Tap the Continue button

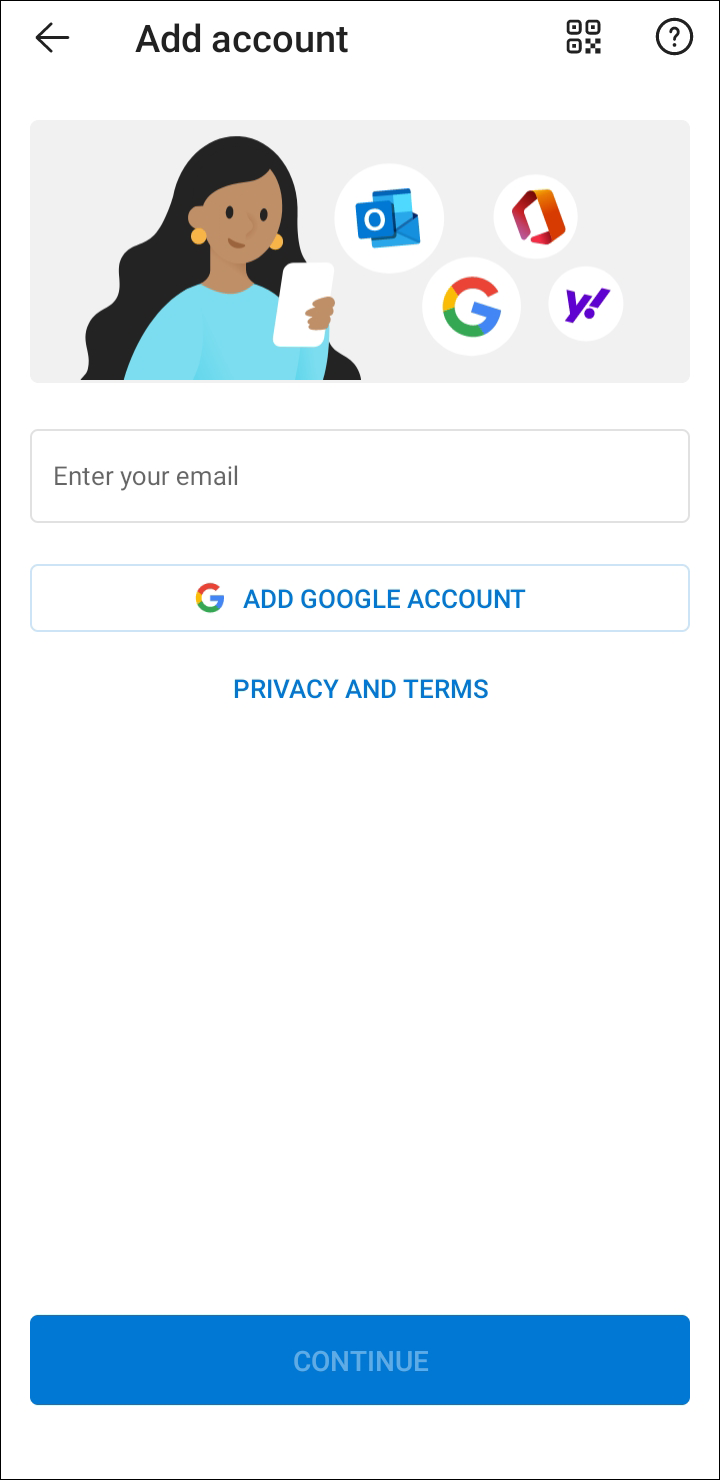(x=360, y=1360)
